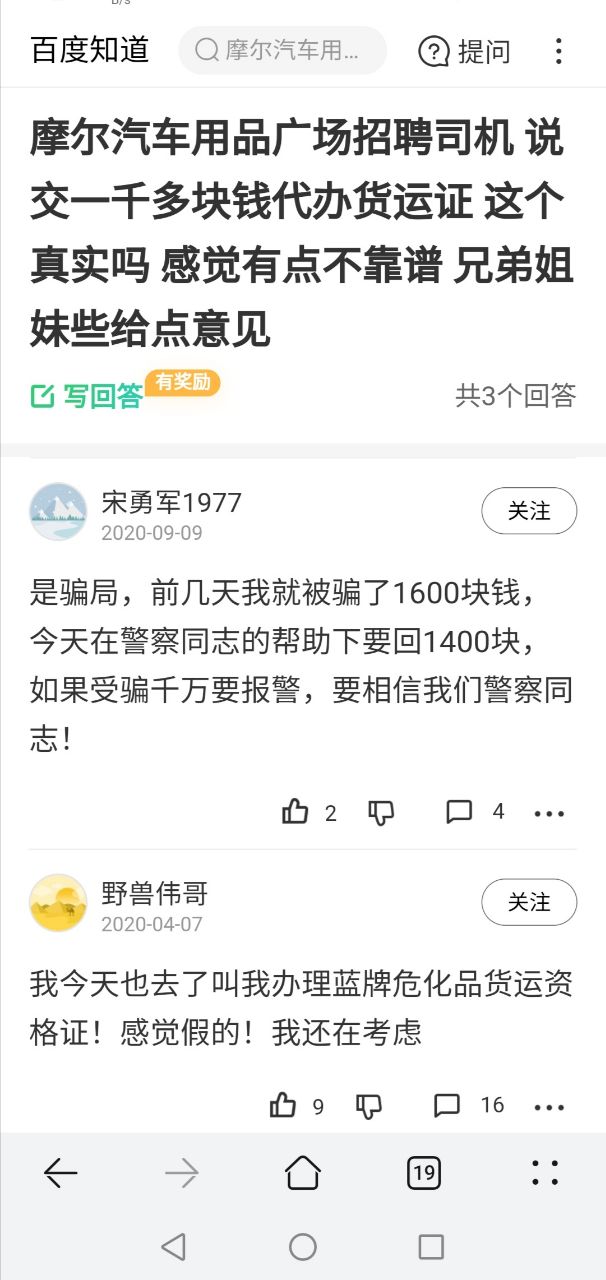The image size is (606, 1280).
Task: Like 野兽伟哥's answer
Action: [284, 1105]
